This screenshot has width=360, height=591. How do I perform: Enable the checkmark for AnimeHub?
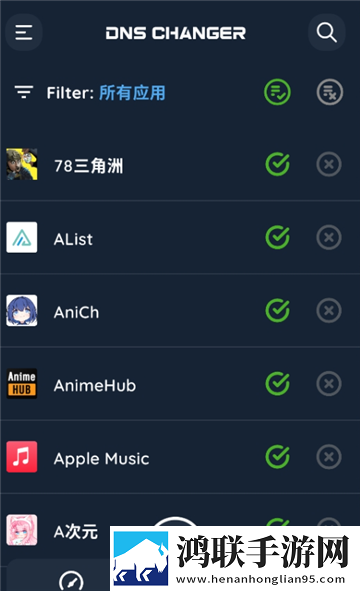[277, 383]
